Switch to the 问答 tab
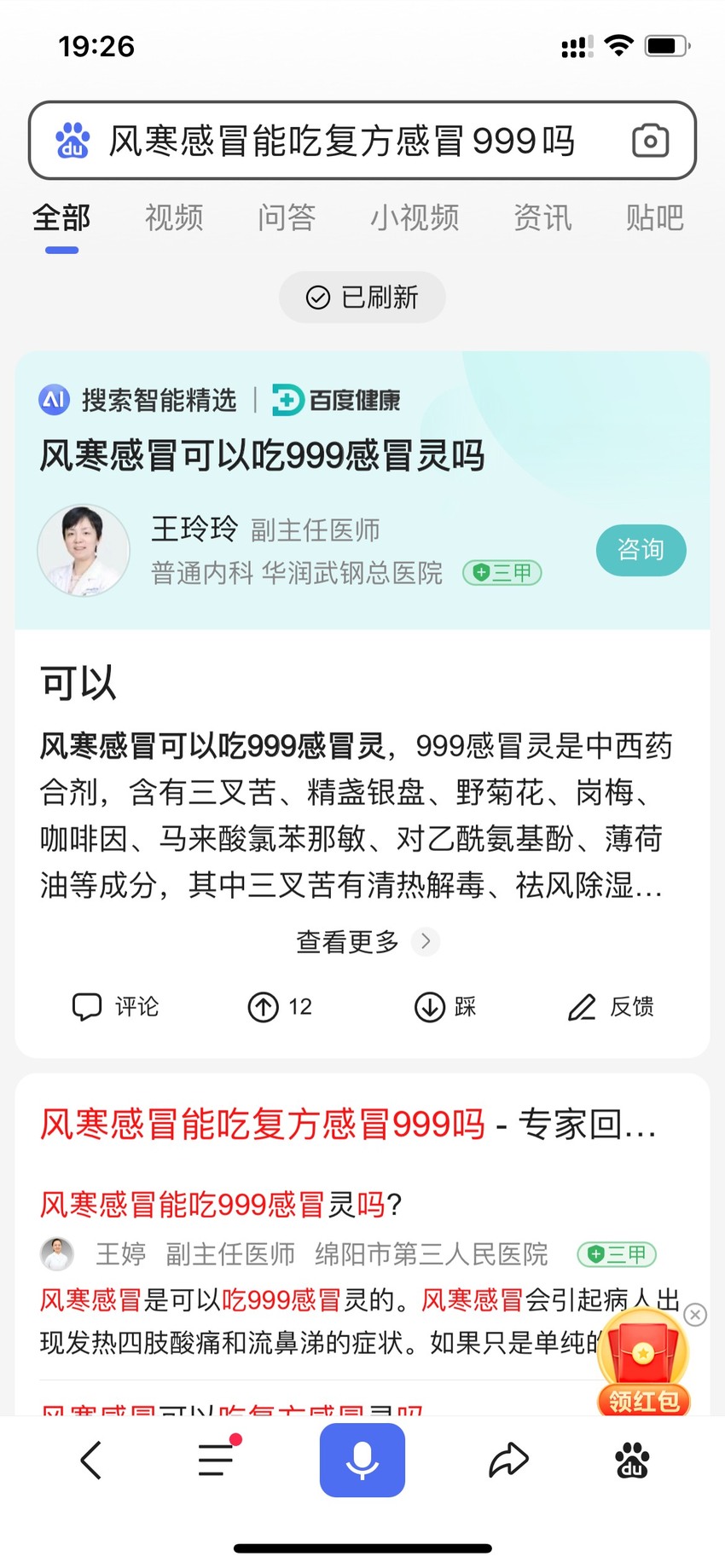Image resolution: width=725 pixels, height=1568 pixels. 287,218
